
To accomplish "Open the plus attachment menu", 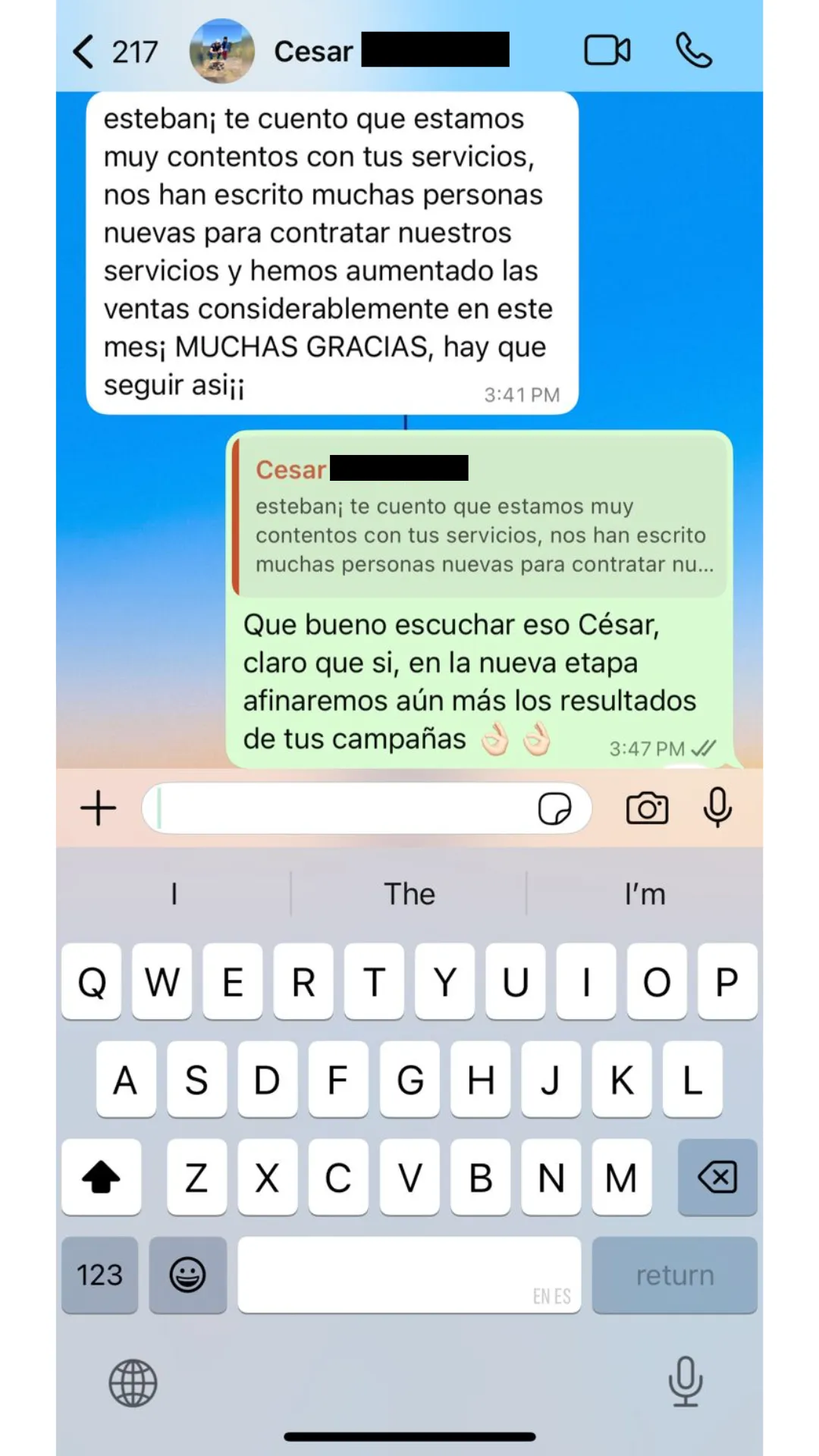I will click(x=99, y=808).
